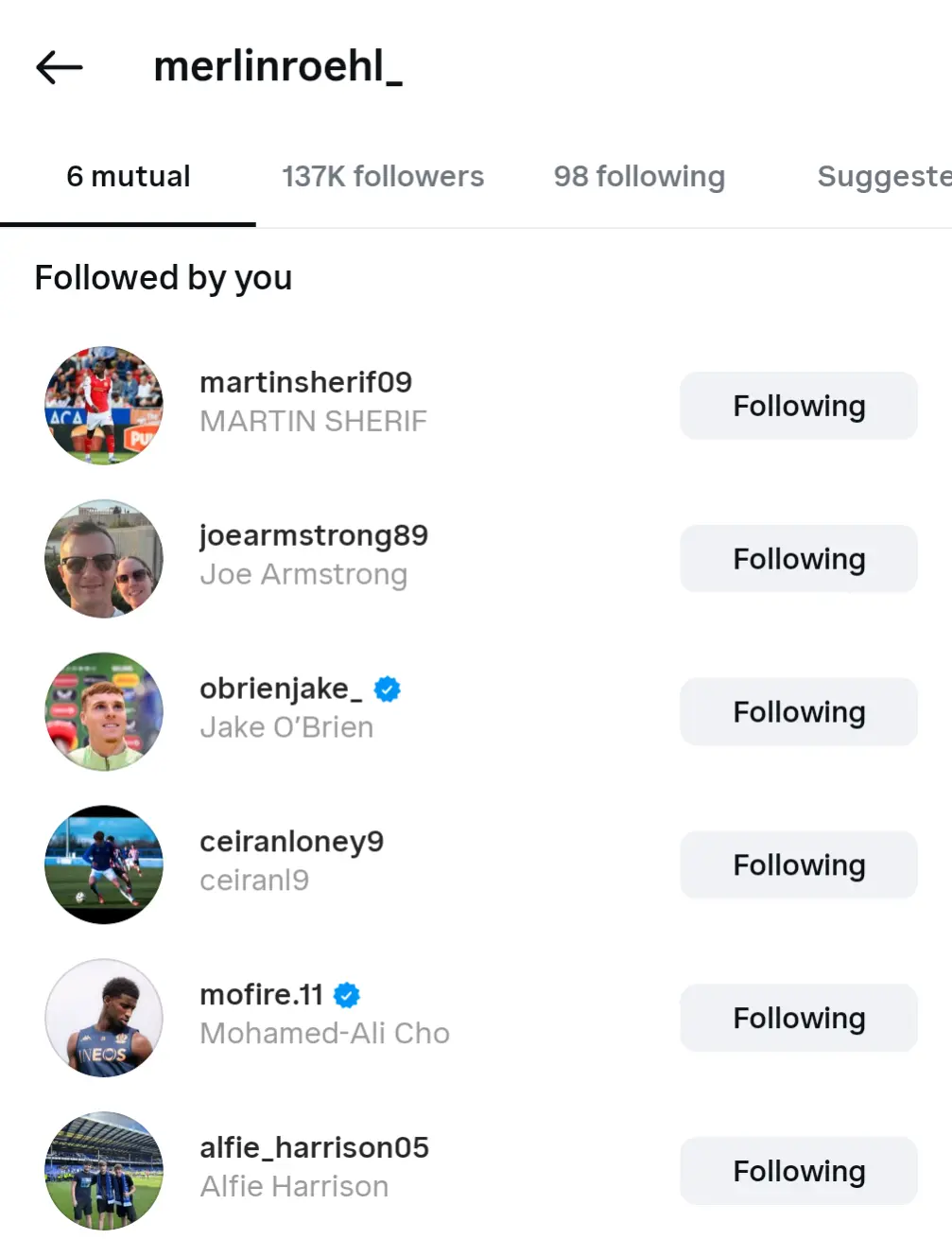
Task: Go back using the arrow icon
Action: (x=60, y=67)
